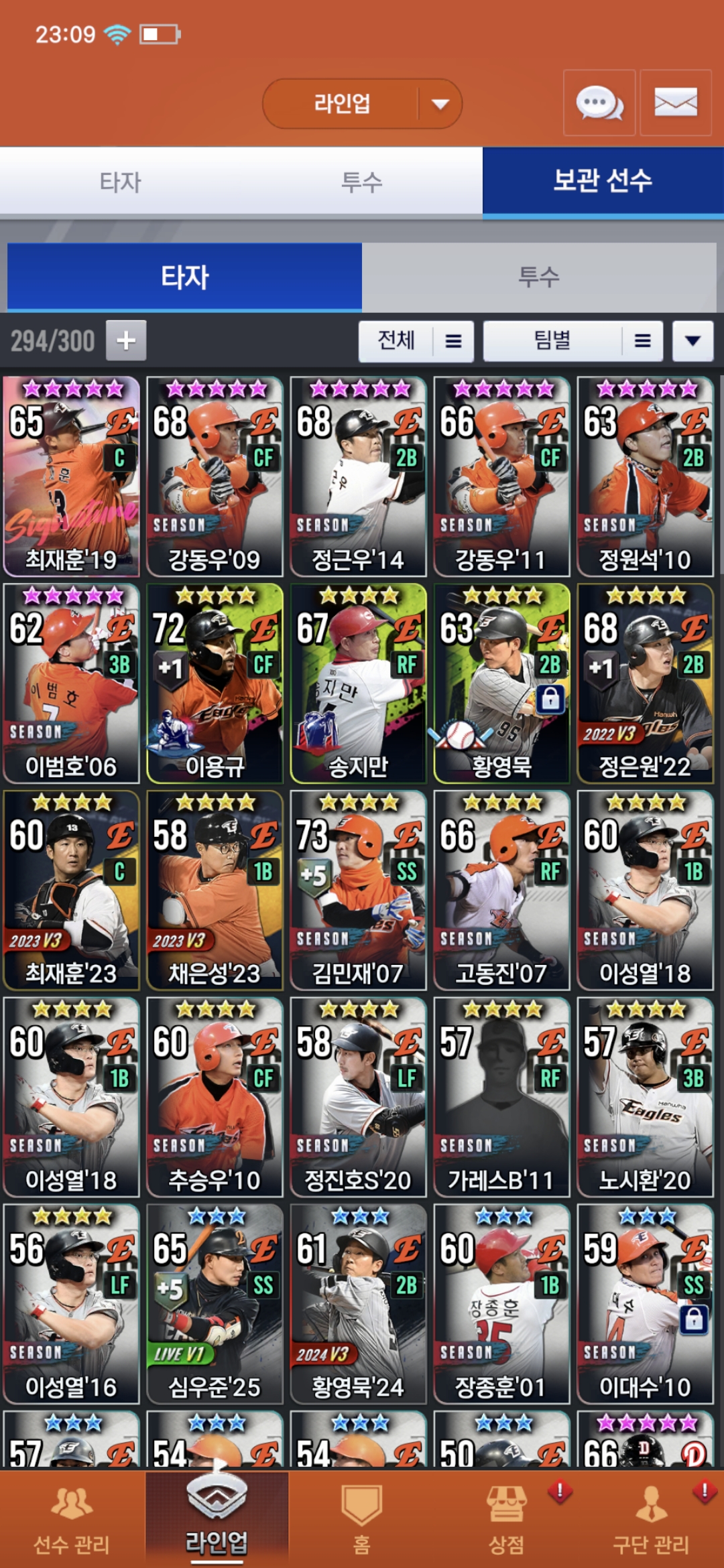Open the chat bubble icon
Screen dimensions: 724x1568
click(x=599, y=103)
